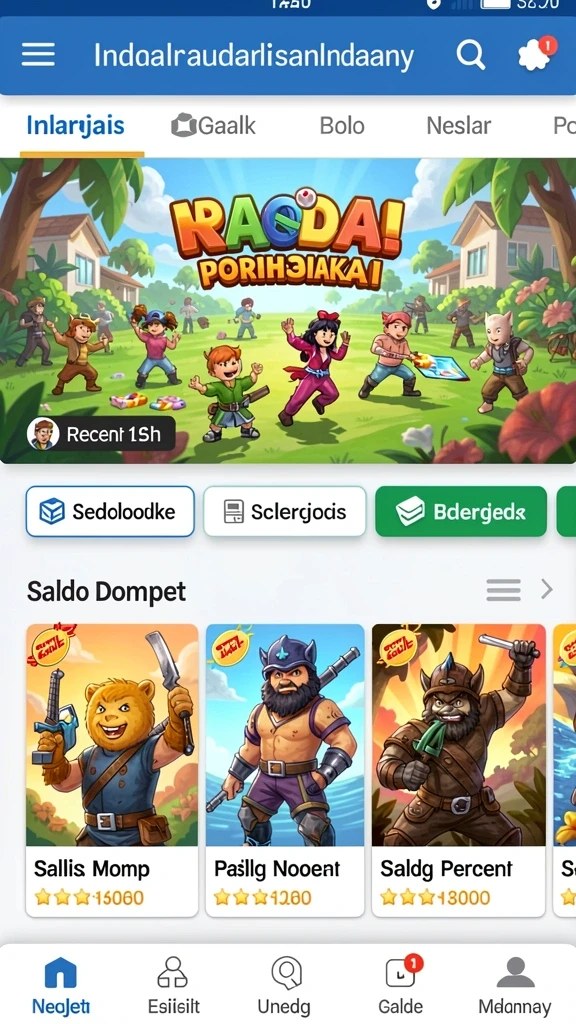Viewport: 576px width, 1024px height.
Task: Open the hamburger drawer menu
Action: pos(38,55)
